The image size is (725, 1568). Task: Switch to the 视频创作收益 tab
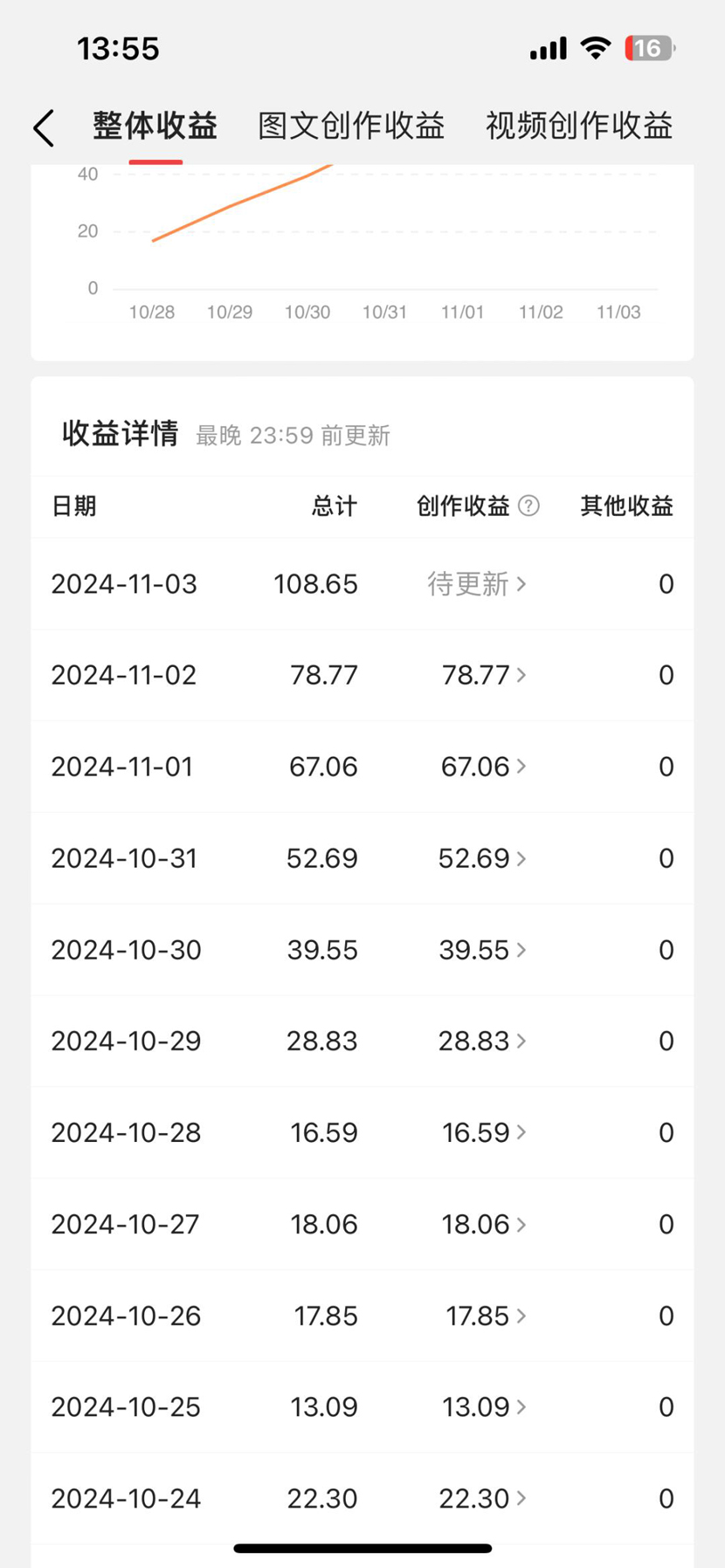pyautogui.click(x=578, y=127)
